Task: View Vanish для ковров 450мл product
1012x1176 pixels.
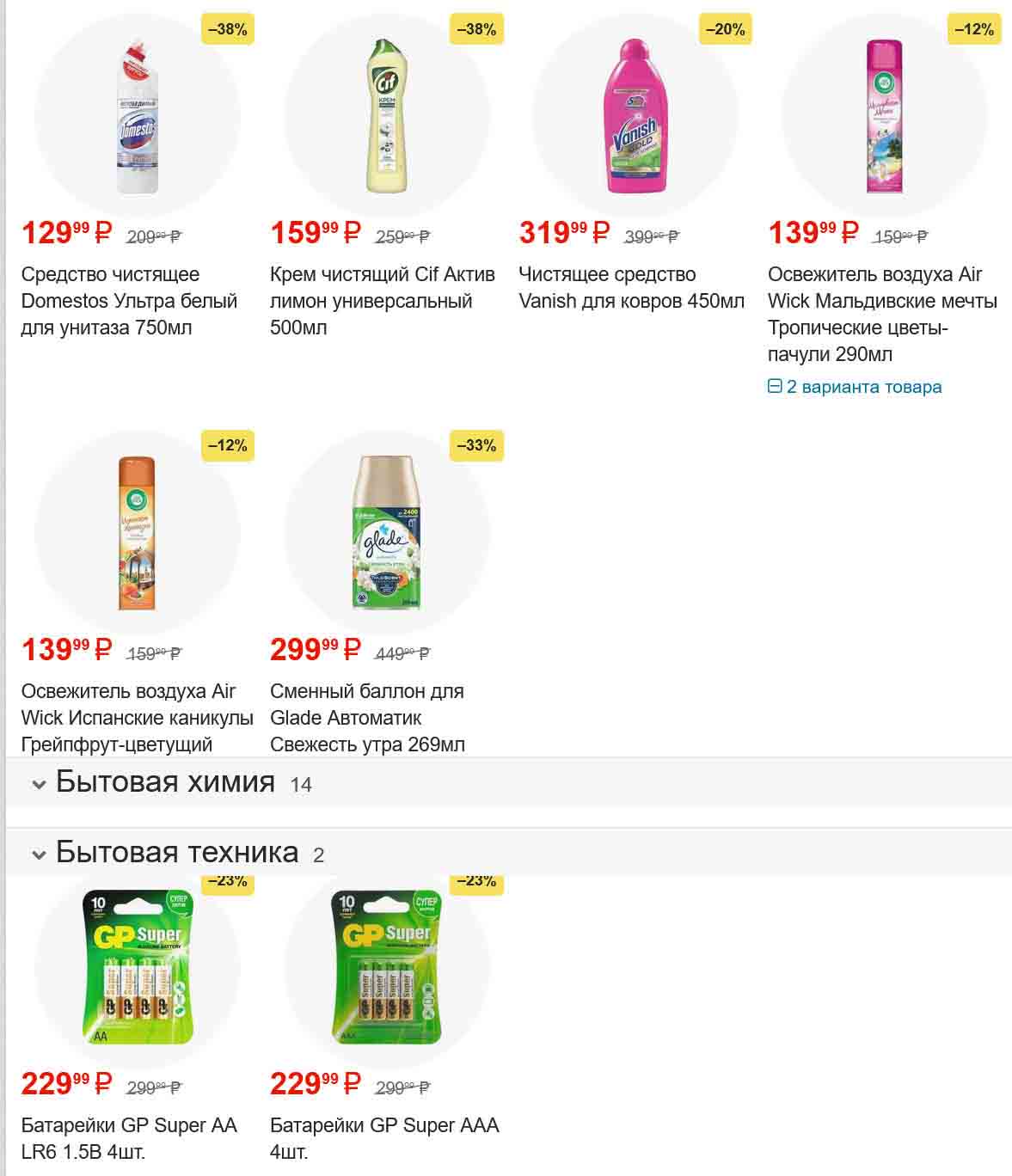Action: 631,287
